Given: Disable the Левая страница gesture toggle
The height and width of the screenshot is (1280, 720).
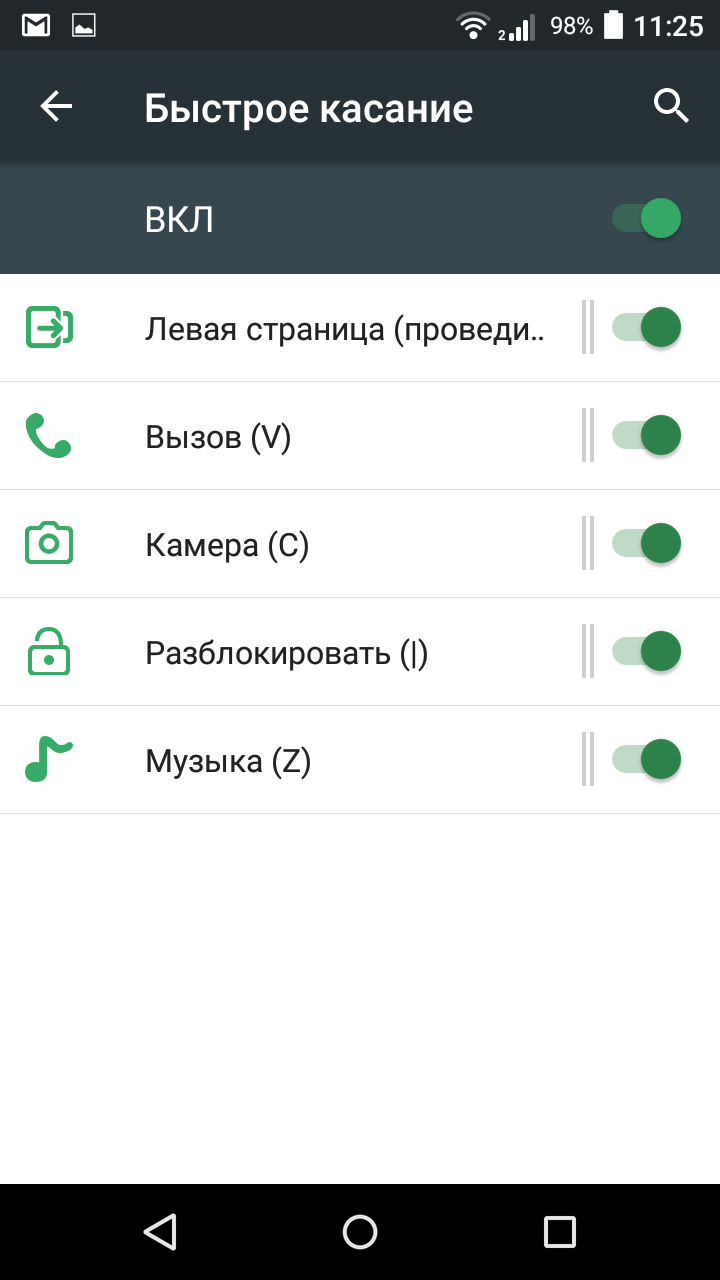Looking at the screenshot, I should point(647,327).
